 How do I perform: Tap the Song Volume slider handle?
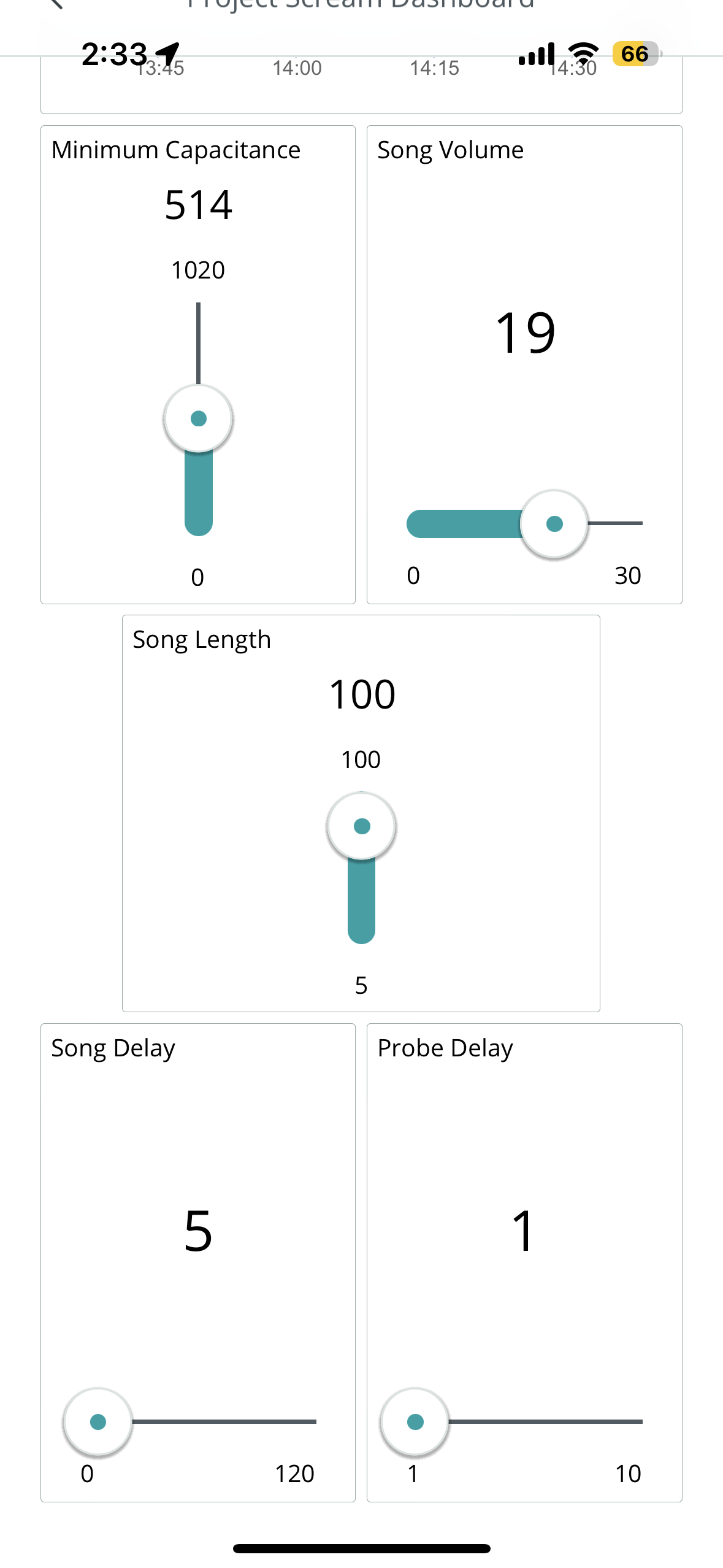(x=554, y=524)
